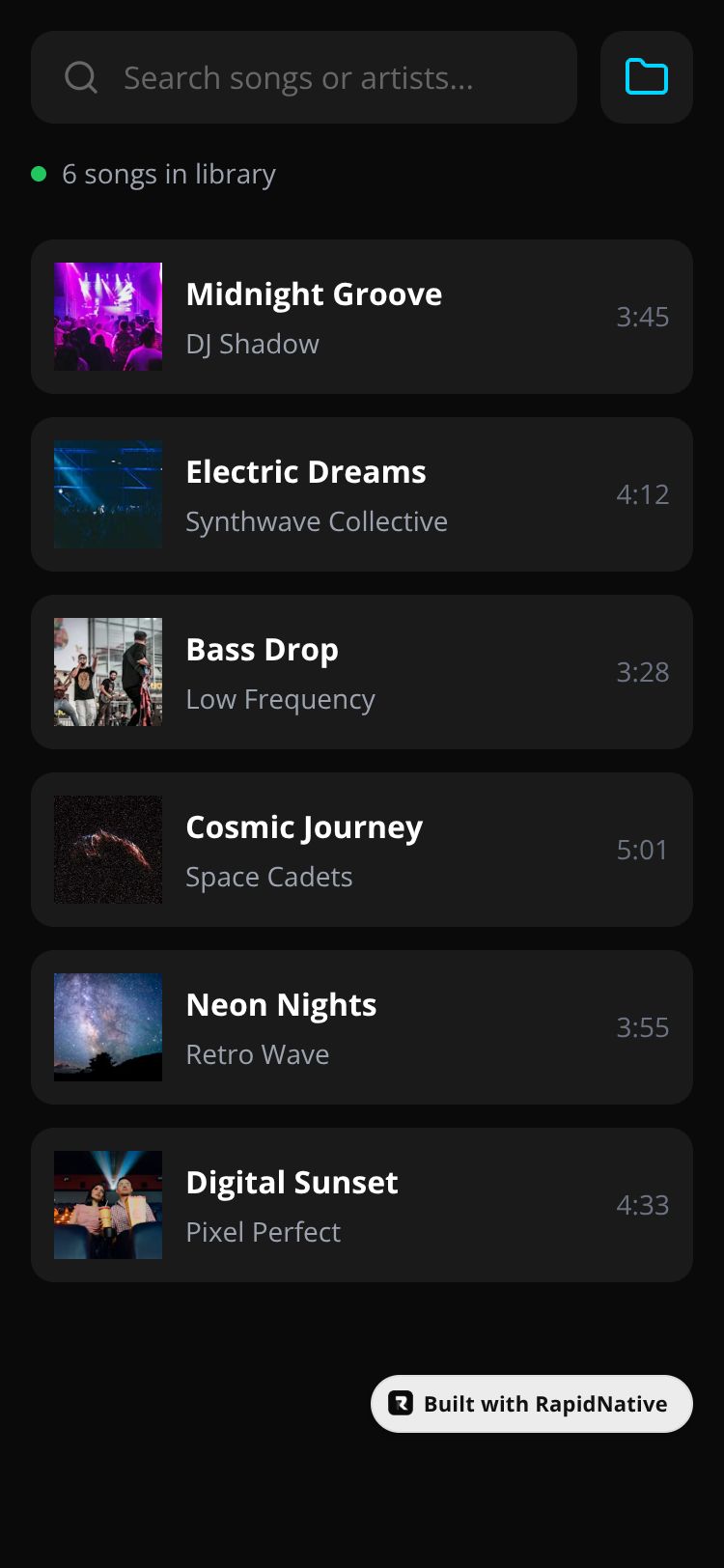Image resolution: width=724 pixels, height=1568 pixels.
Task: Start the Neon Nights track
Action: [x=362, y=1027]
